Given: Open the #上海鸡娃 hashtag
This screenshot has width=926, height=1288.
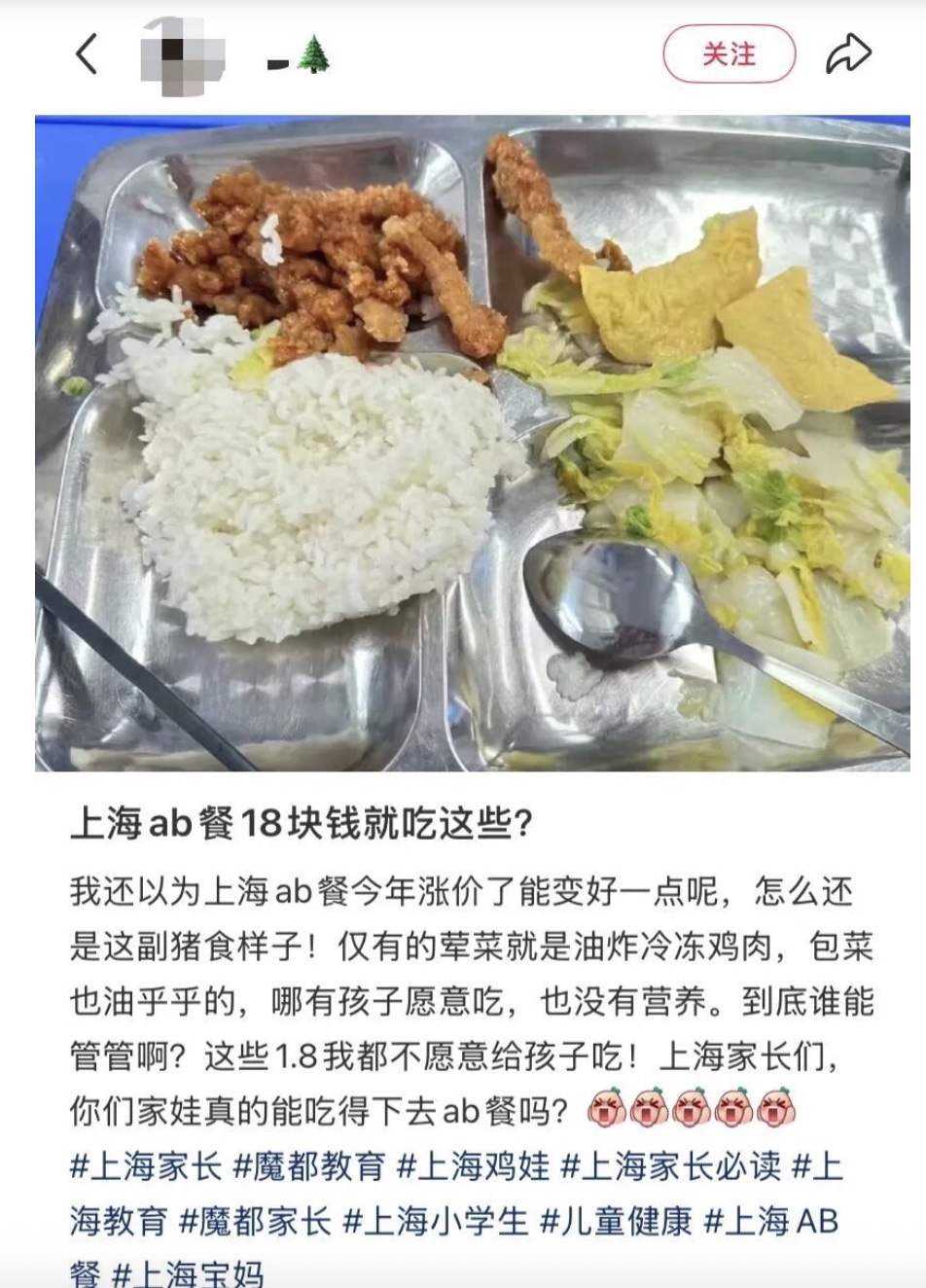Looking at the screenshot, I should (x=474, y=1166).
